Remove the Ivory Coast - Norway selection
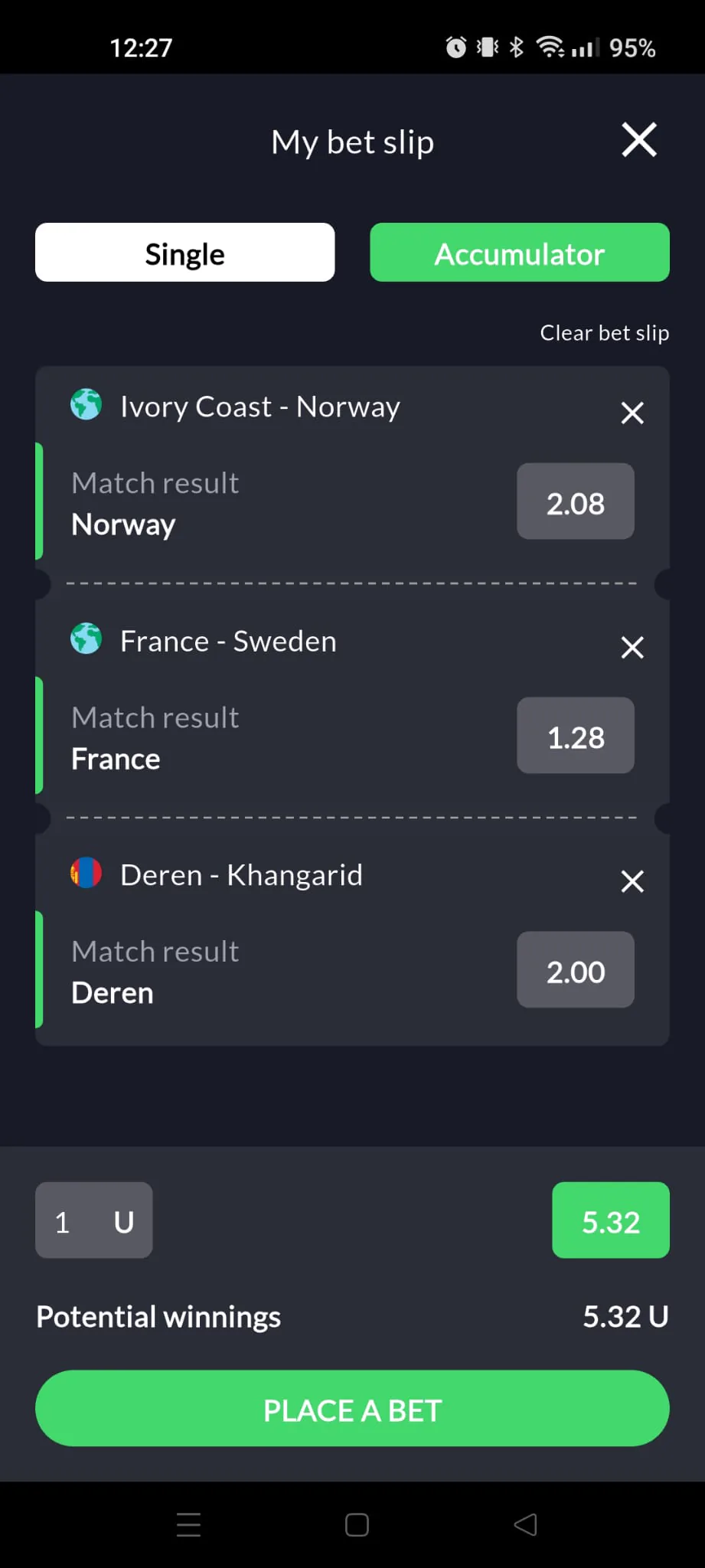705x1568 pixels. tap(632, 413)
